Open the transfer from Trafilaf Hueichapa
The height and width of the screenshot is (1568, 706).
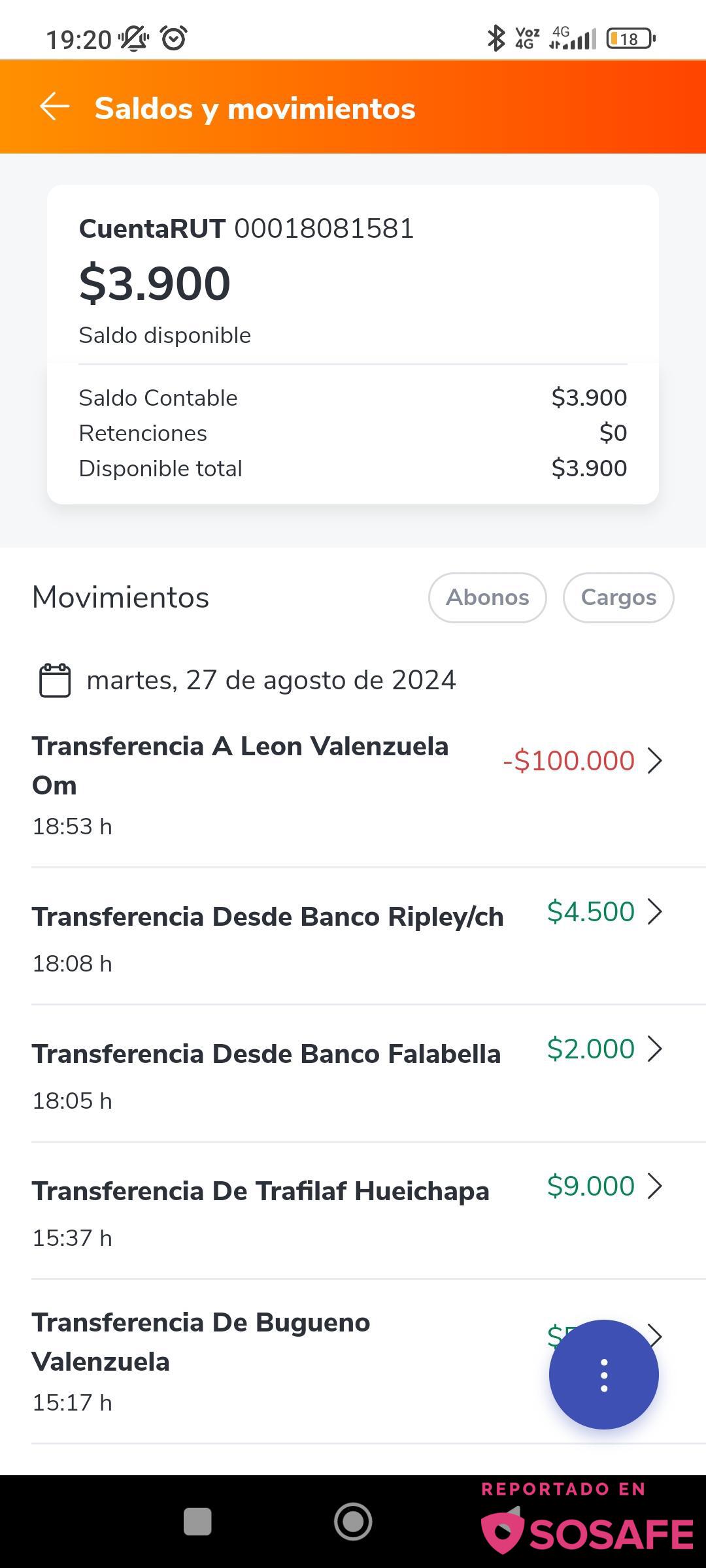353,1211
